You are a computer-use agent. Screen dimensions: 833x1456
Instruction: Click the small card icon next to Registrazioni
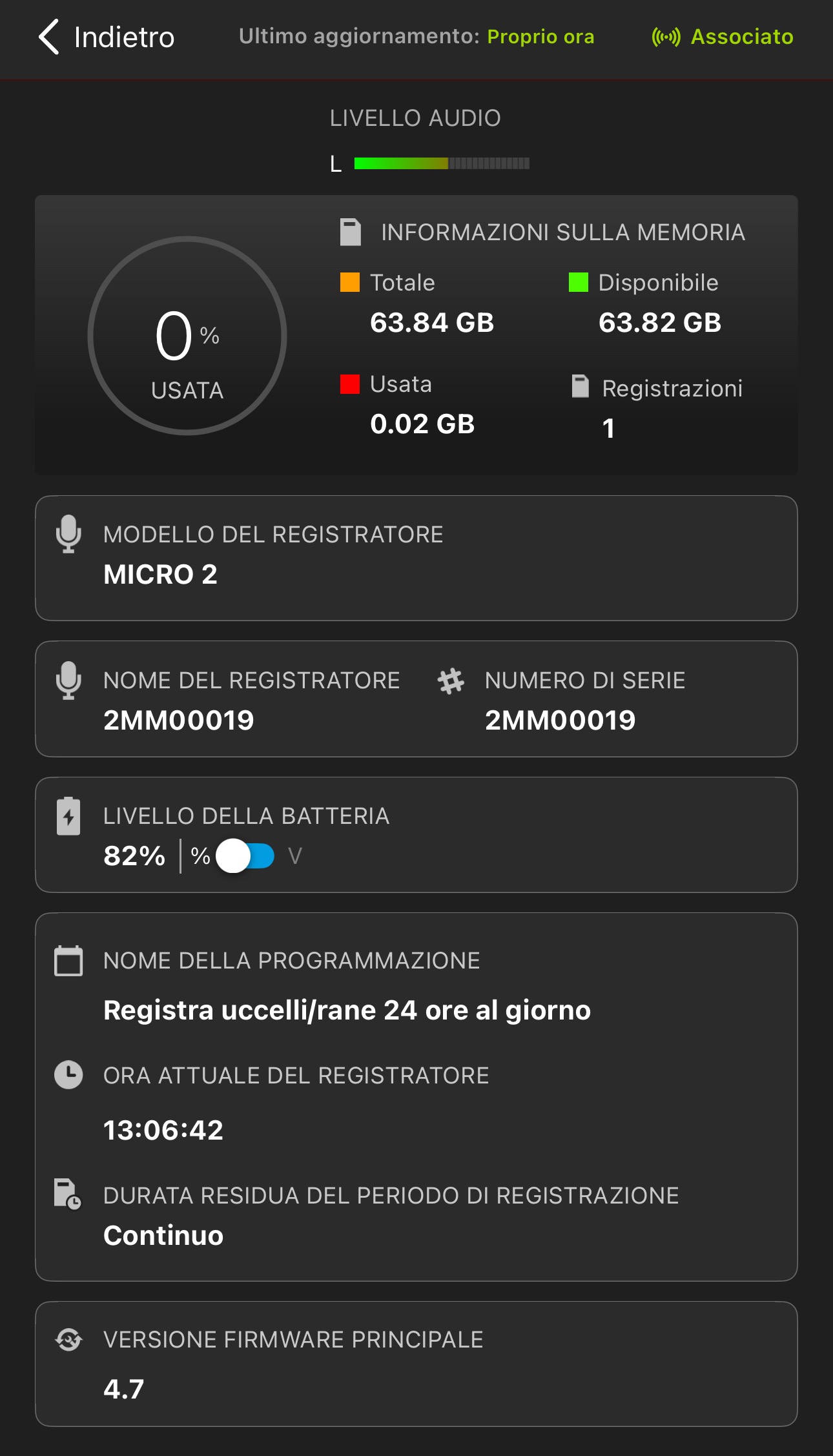tap(581, 387)
